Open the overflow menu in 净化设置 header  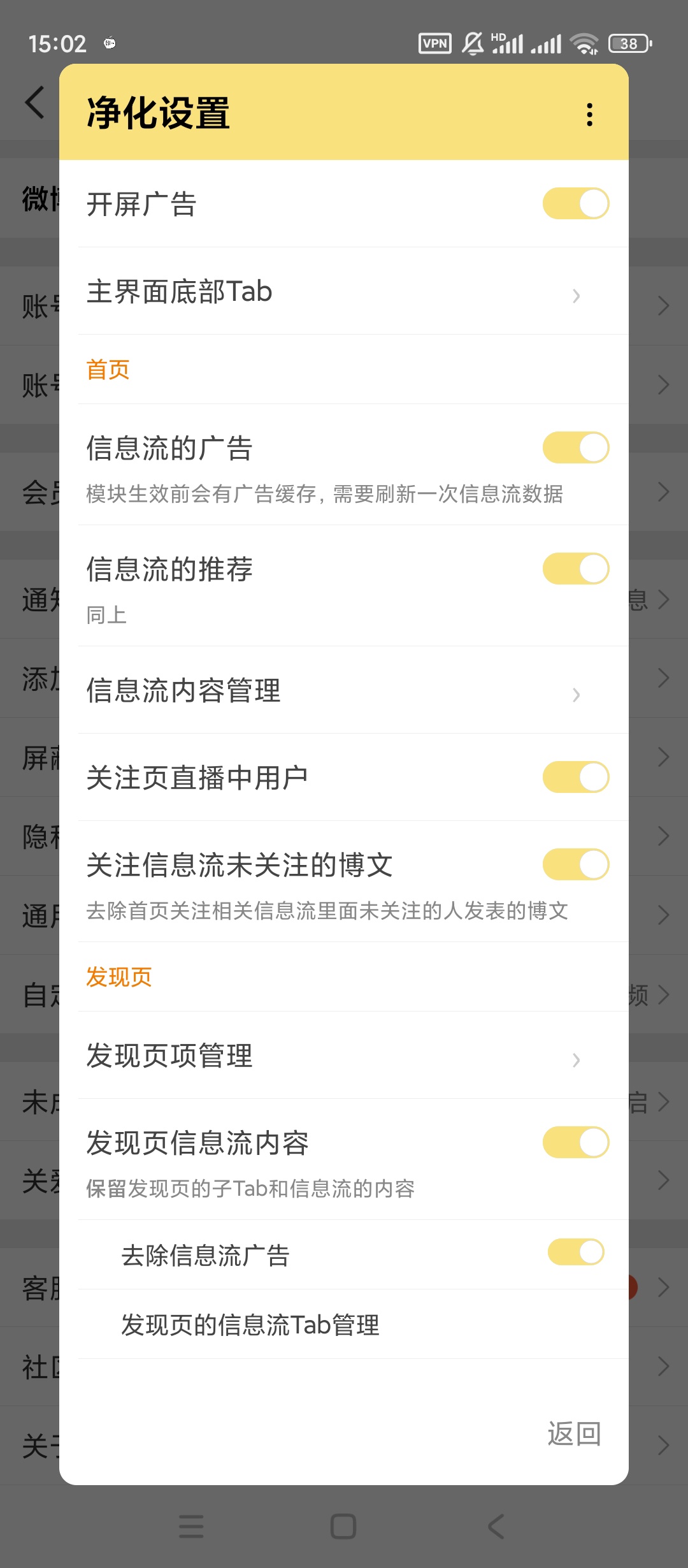(x=589, y=115)
